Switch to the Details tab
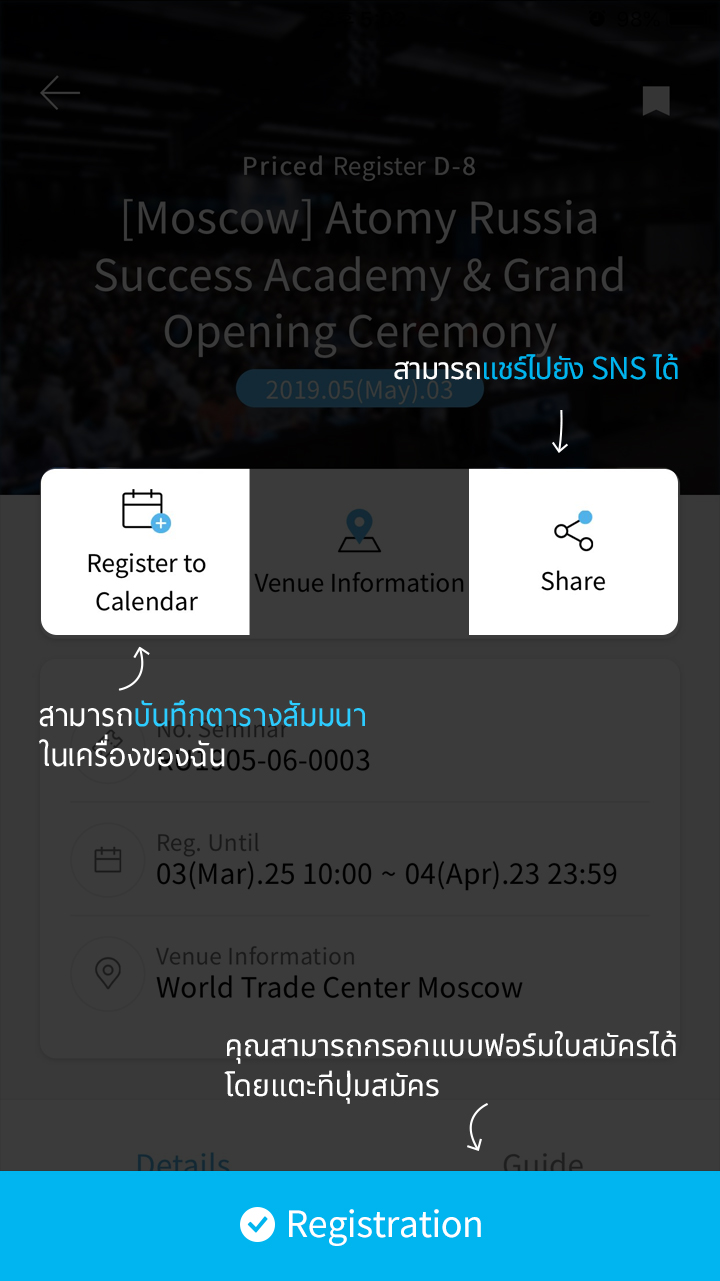 click(183, 1160)
